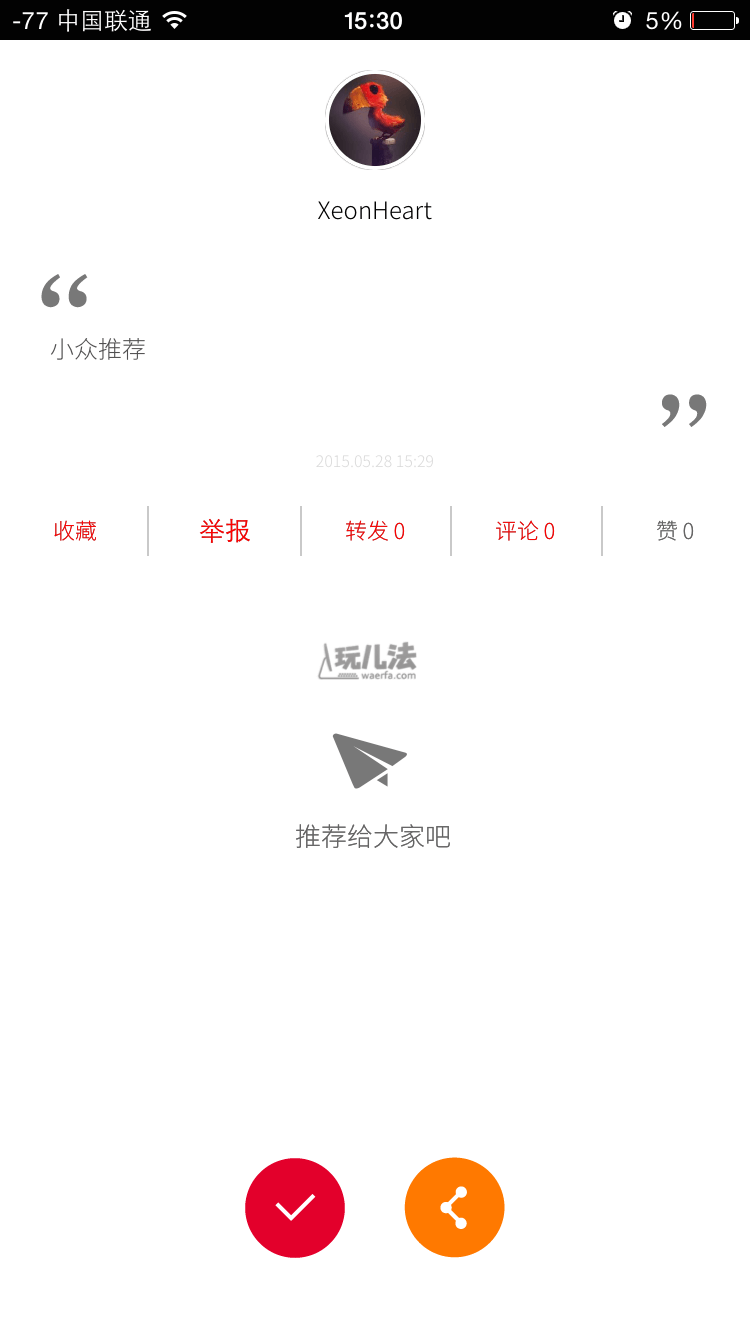Report this post via 举报

[x=225, y=531]
